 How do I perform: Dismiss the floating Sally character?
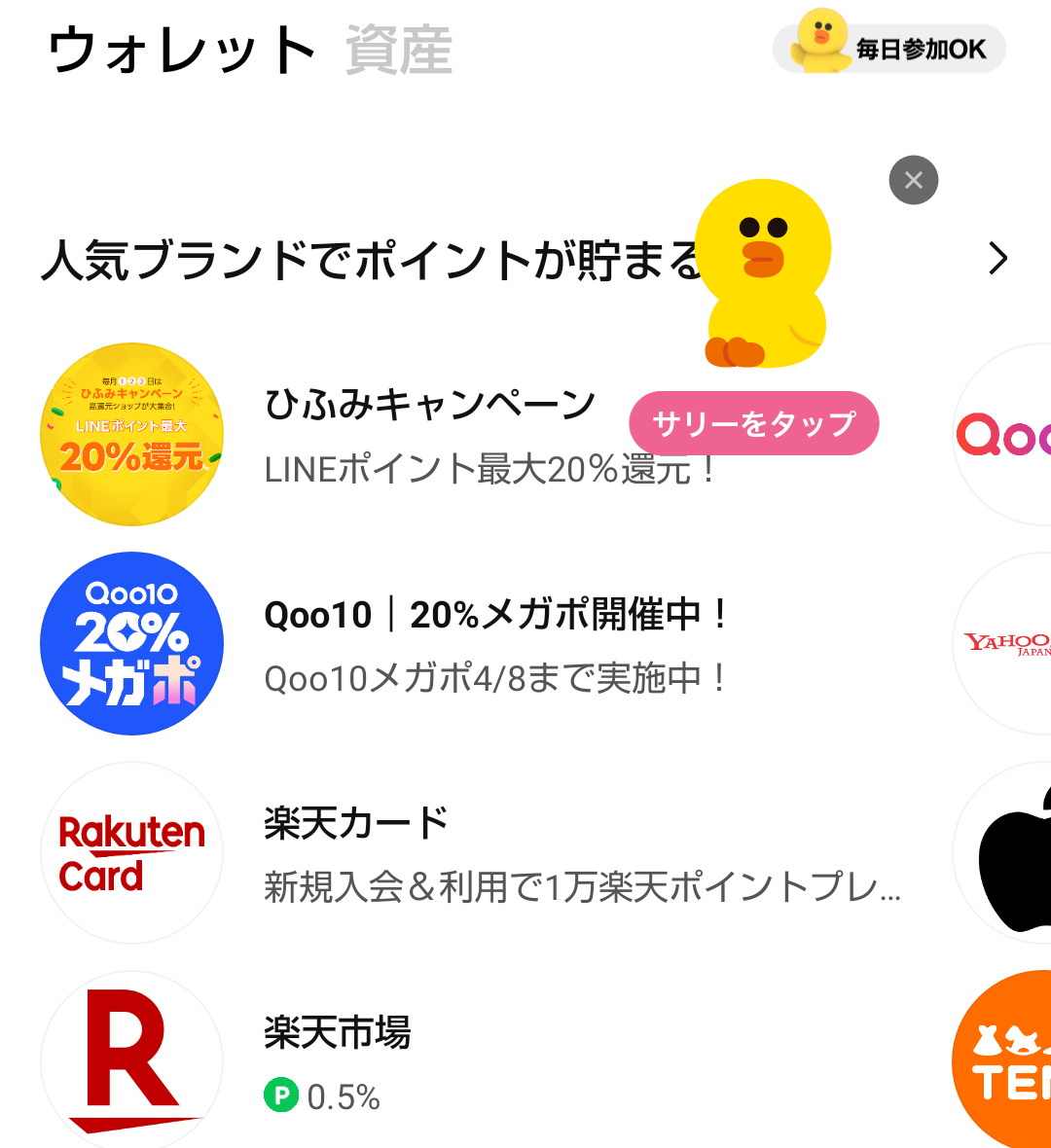[913, 180]
